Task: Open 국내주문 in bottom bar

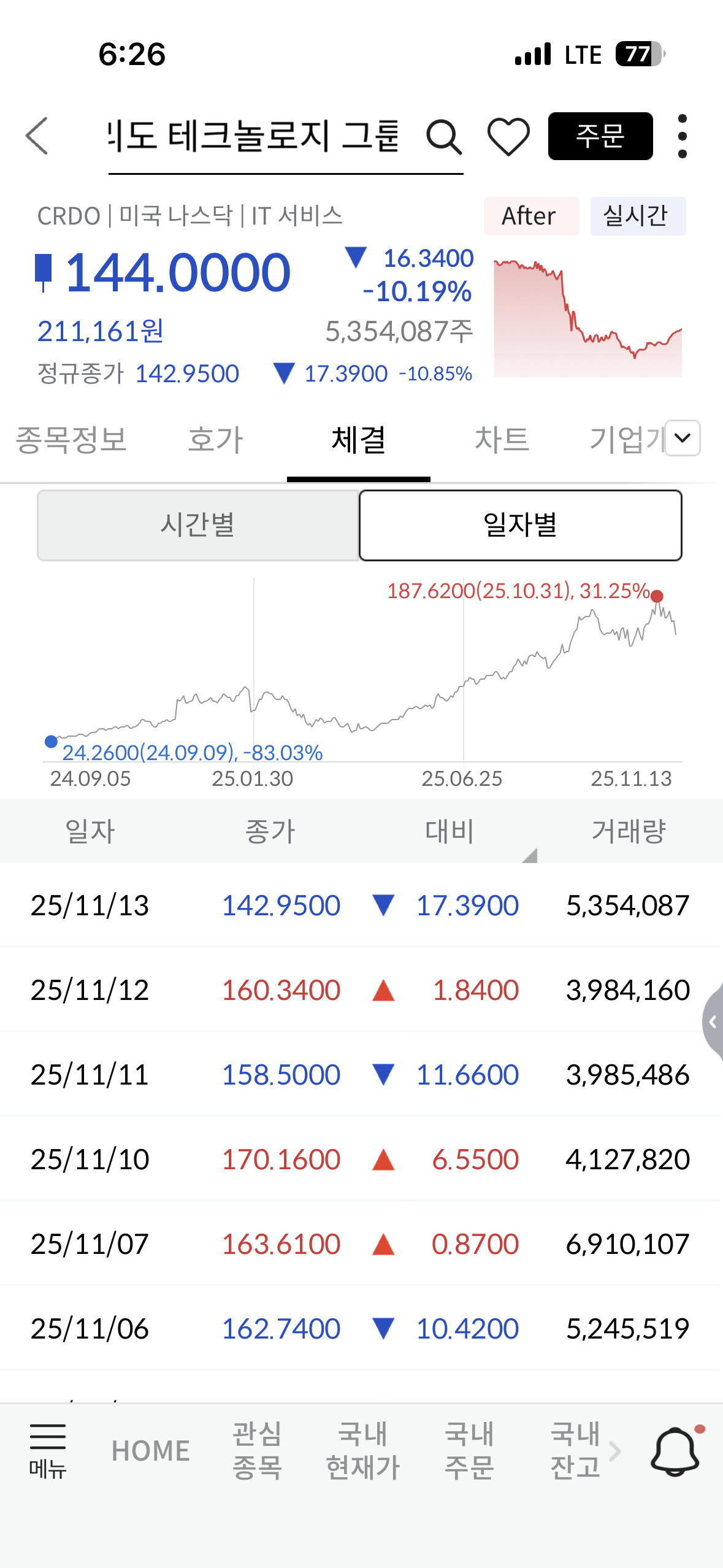Action: click(x=469, y=1450)
